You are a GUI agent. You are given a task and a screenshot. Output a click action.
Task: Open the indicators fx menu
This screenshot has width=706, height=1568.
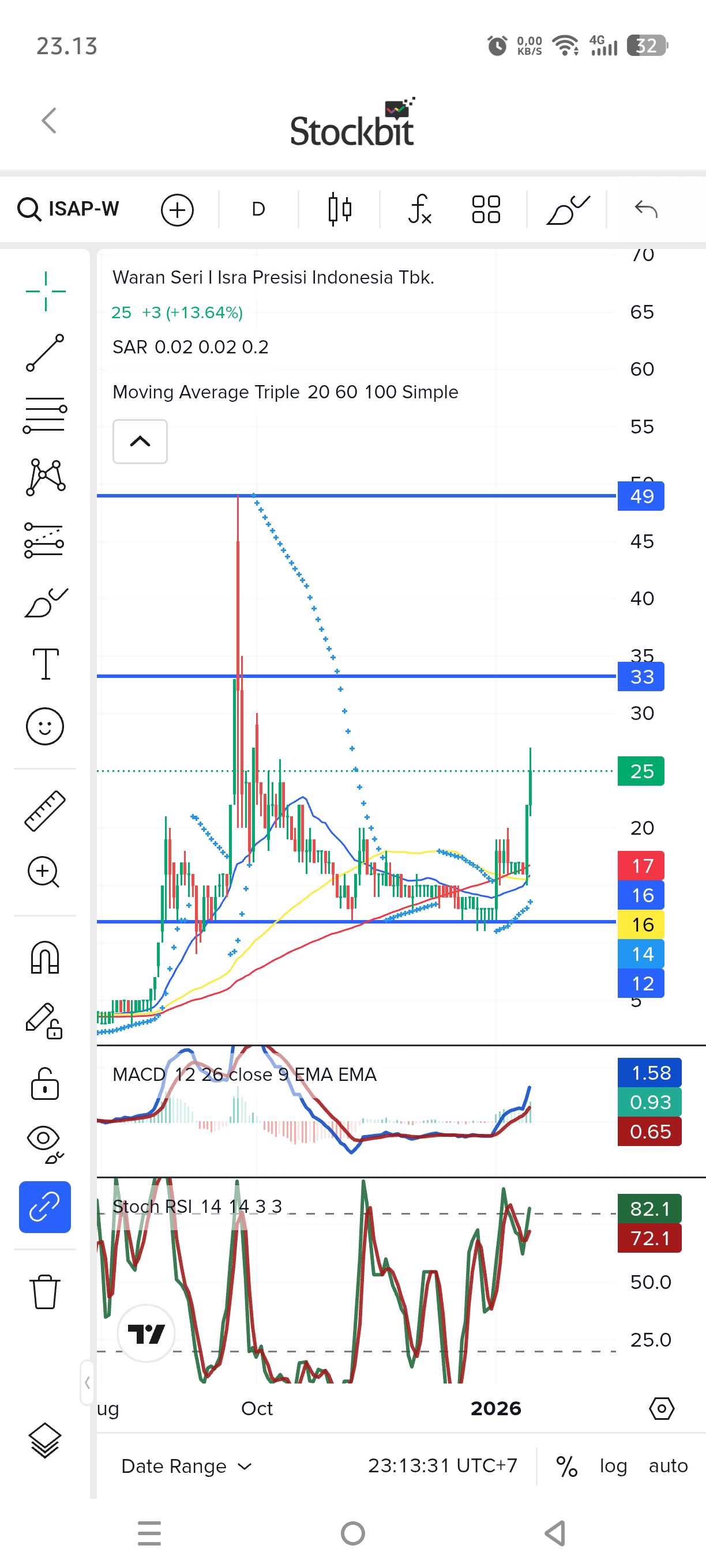(x=420, y=209)
